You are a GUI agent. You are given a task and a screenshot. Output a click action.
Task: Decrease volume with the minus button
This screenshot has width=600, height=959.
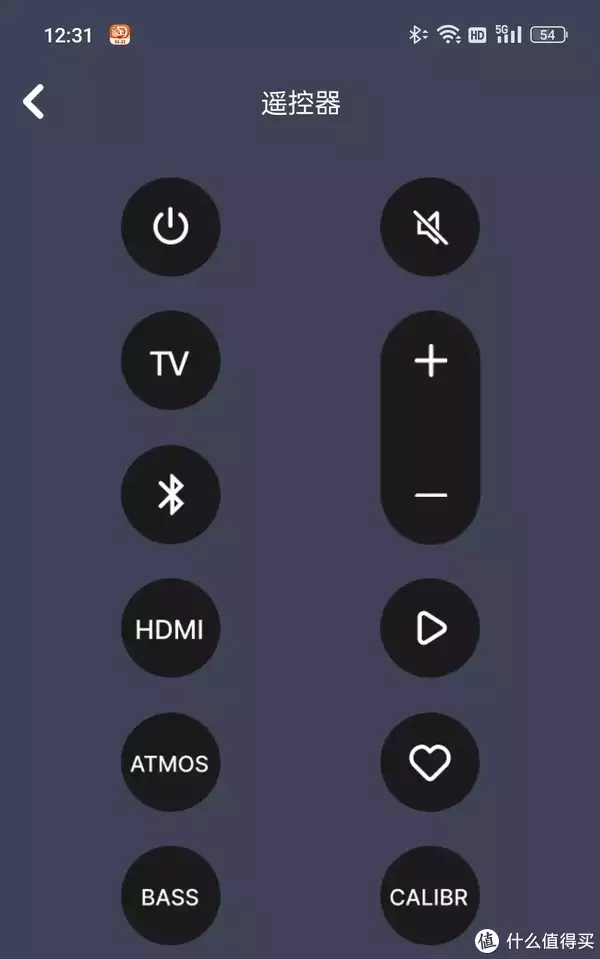430,495
